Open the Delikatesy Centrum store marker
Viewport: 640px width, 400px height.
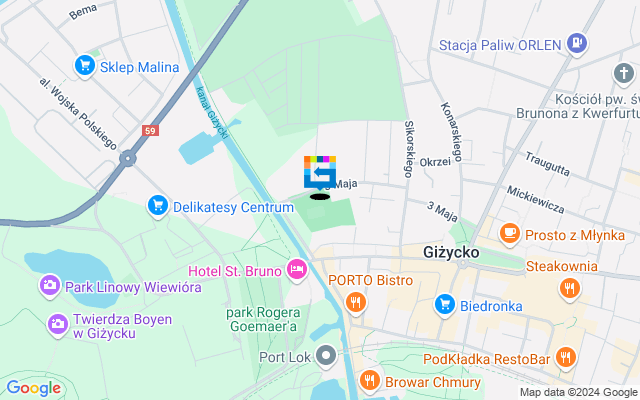click(x=157, y=206)
